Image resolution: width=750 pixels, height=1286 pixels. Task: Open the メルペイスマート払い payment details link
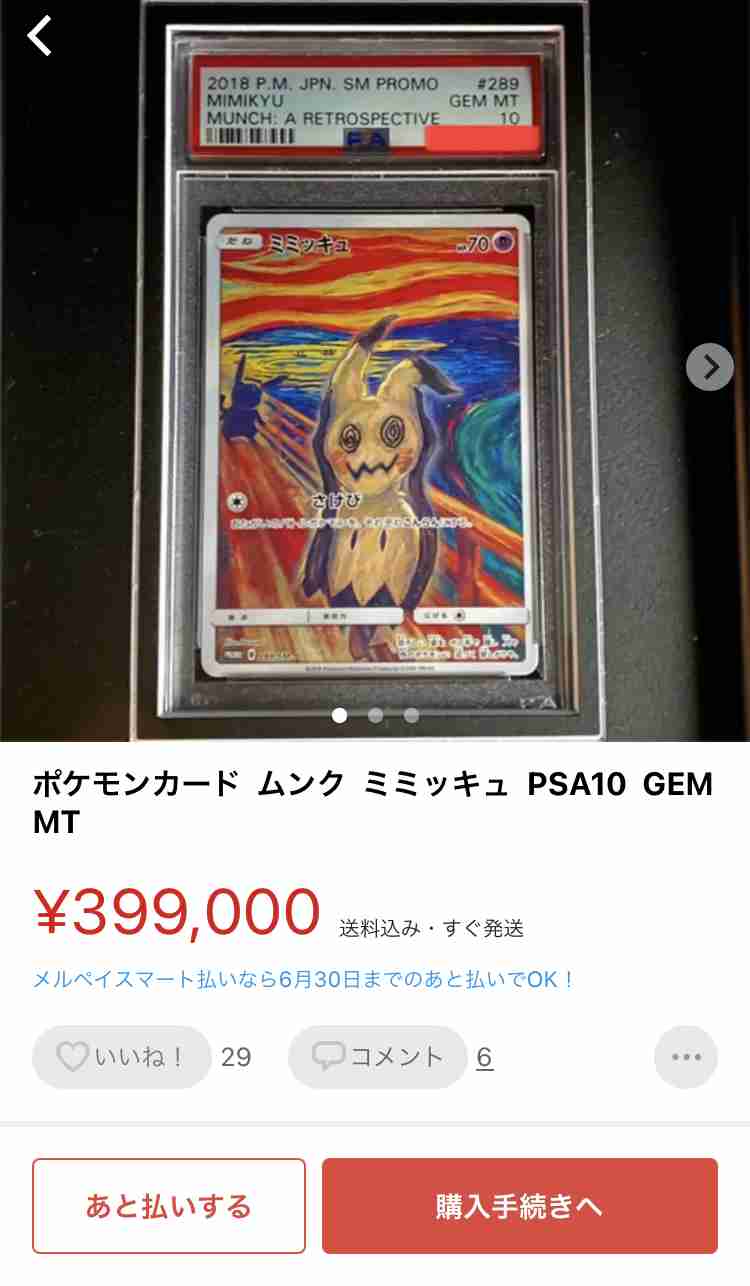click(x=300, y=980)
